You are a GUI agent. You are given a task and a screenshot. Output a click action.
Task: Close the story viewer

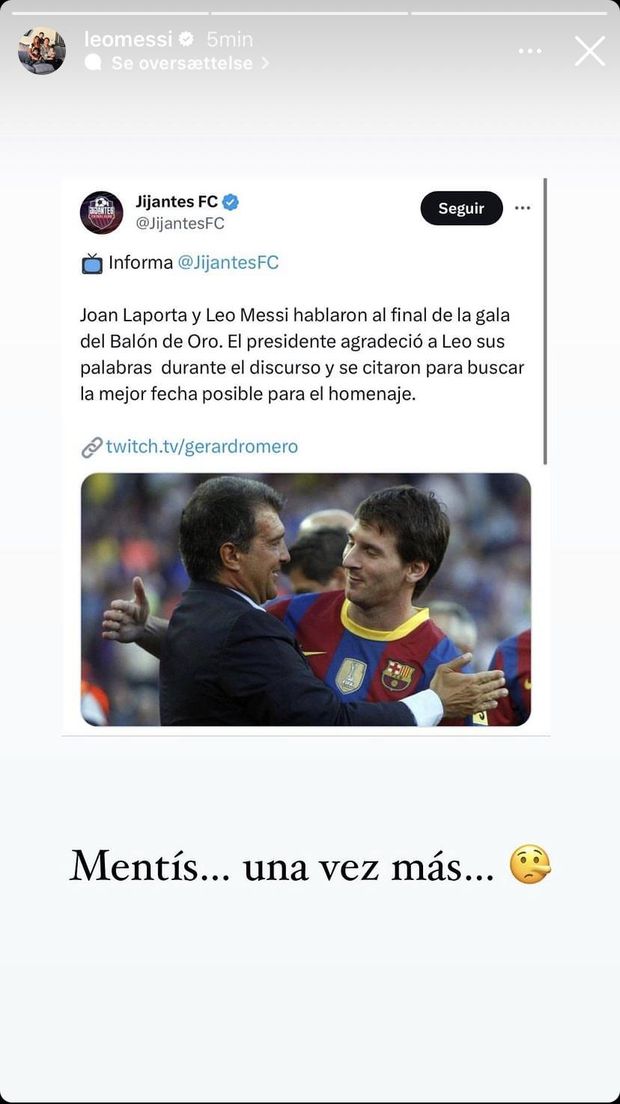point(589,51)
